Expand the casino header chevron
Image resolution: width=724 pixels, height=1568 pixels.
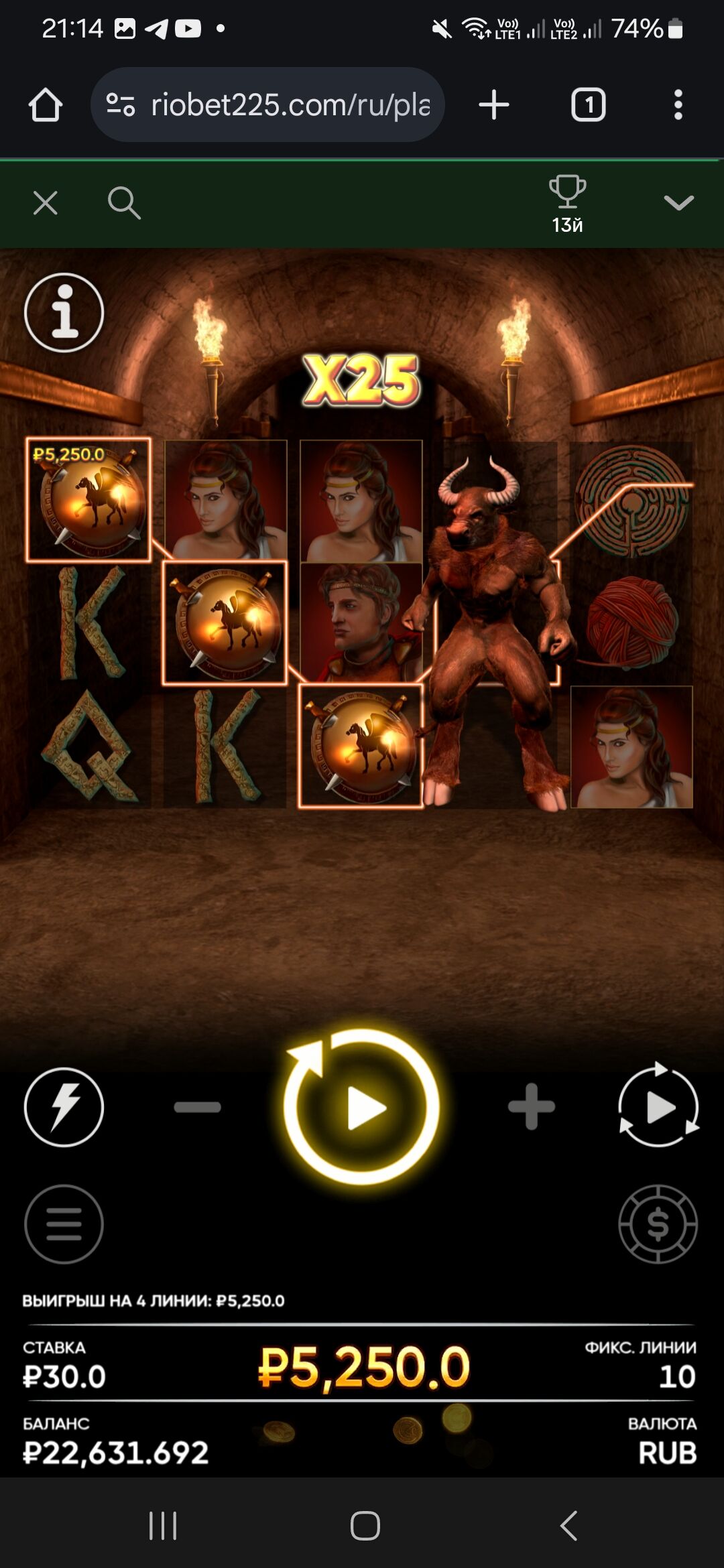click(x=678, y=203)
